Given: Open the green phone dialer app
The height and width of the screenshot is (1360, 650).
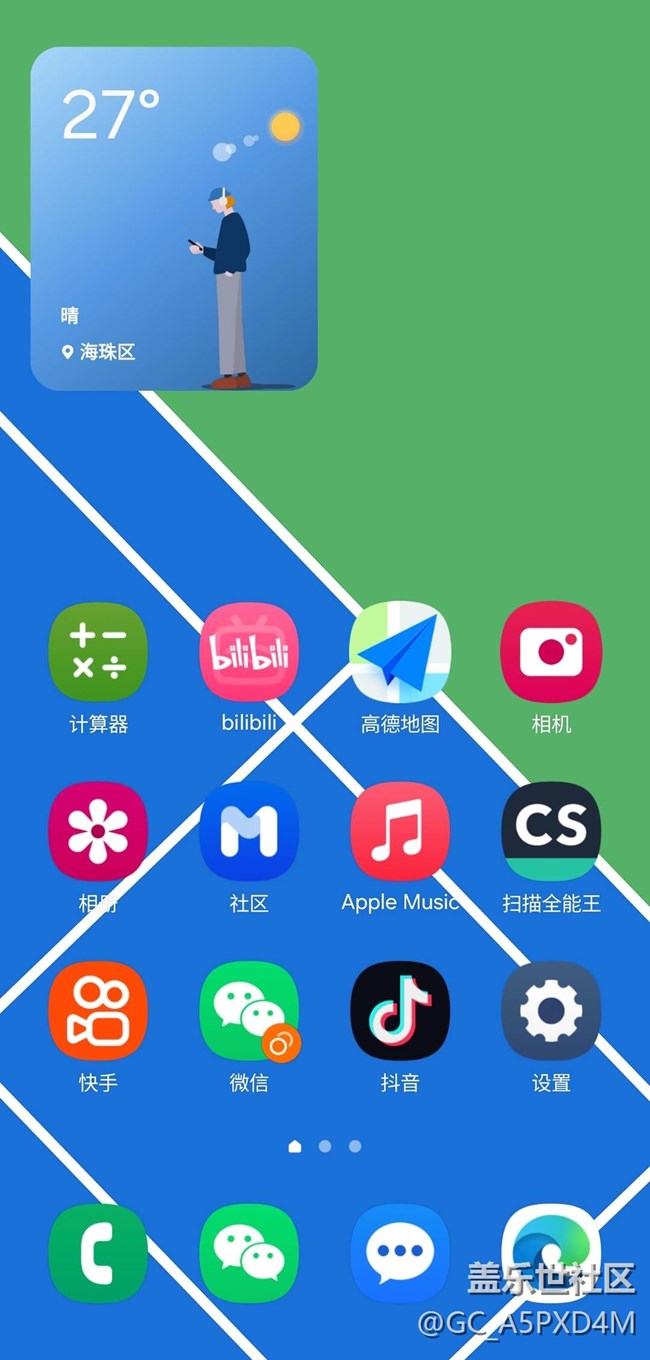Looking at the screenshot, I should [x=98, y=1253].
